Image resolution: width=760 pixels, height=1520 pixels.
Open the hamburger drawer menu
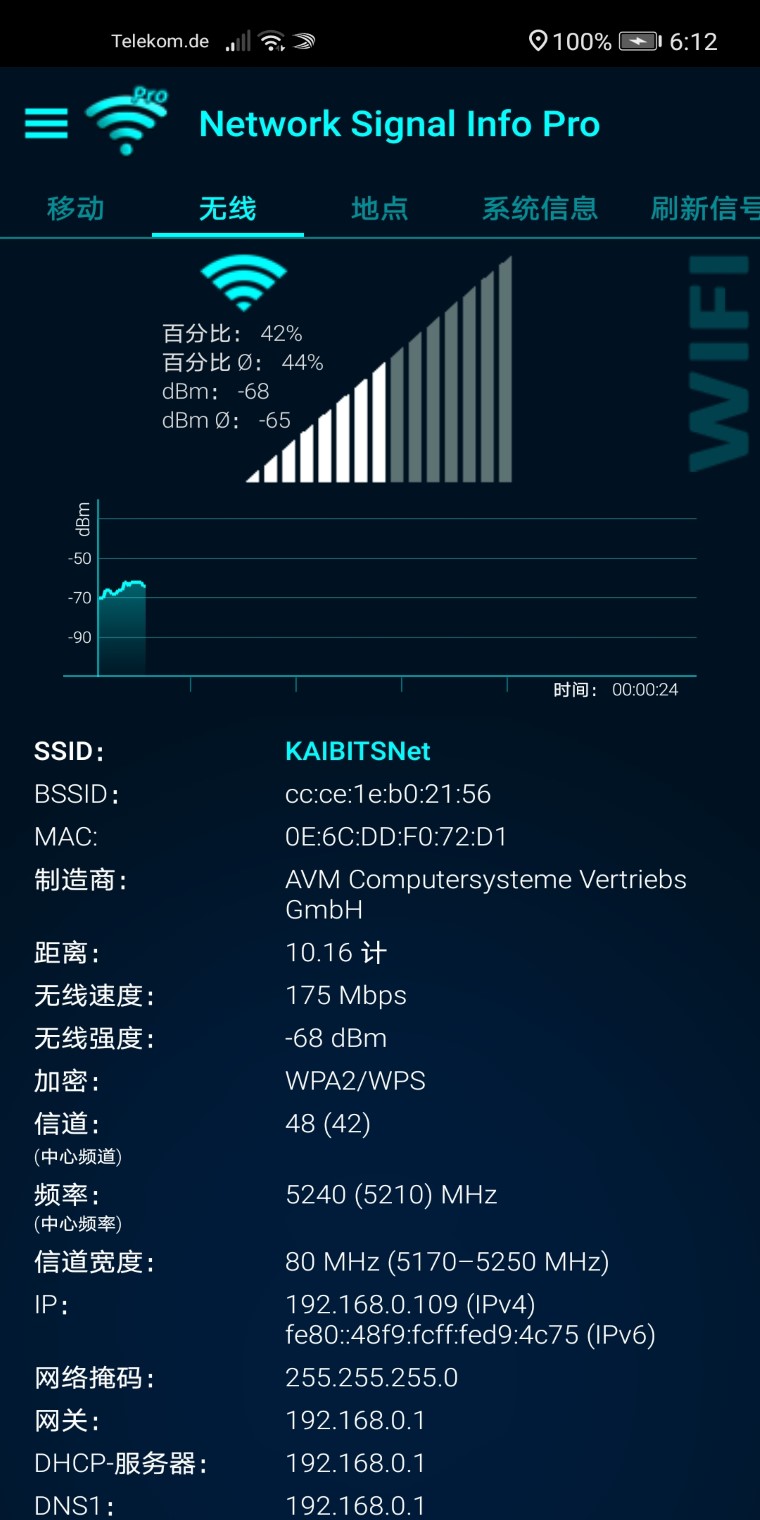coord(46,123)
